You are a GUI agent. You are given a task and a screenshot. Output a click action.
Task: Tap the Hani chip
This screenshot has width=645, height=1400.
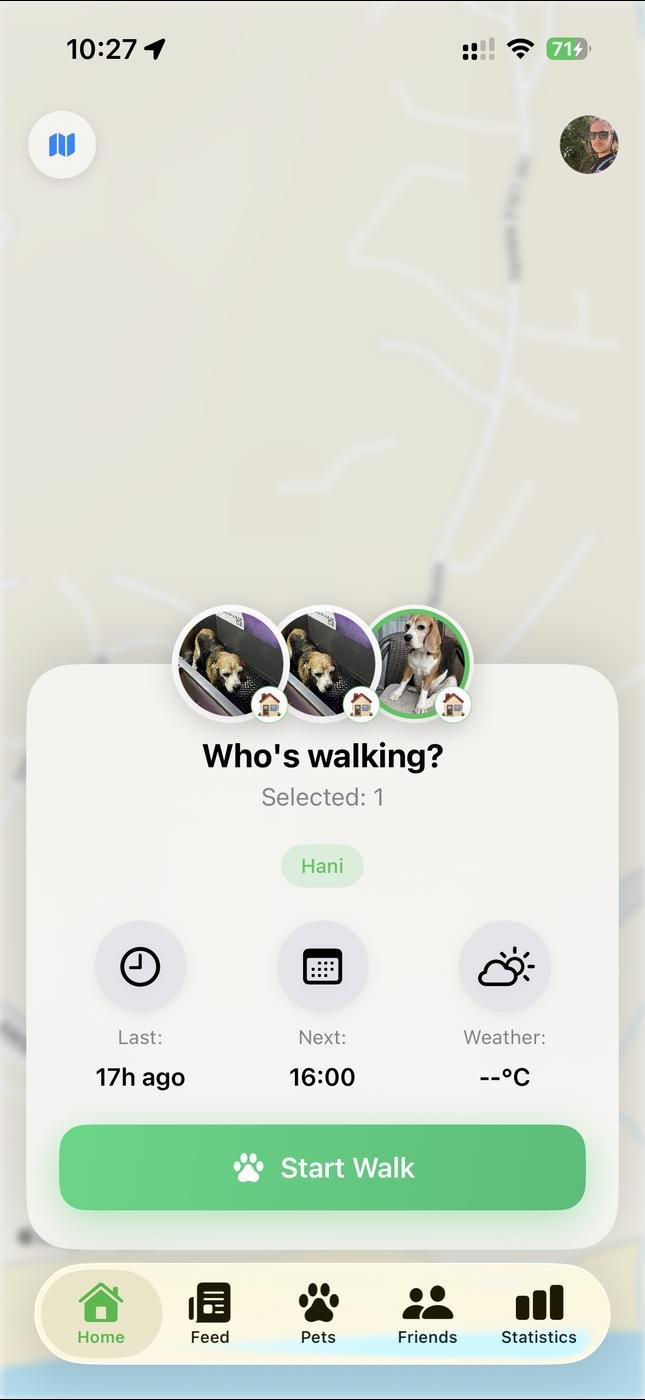pos(322,866)
